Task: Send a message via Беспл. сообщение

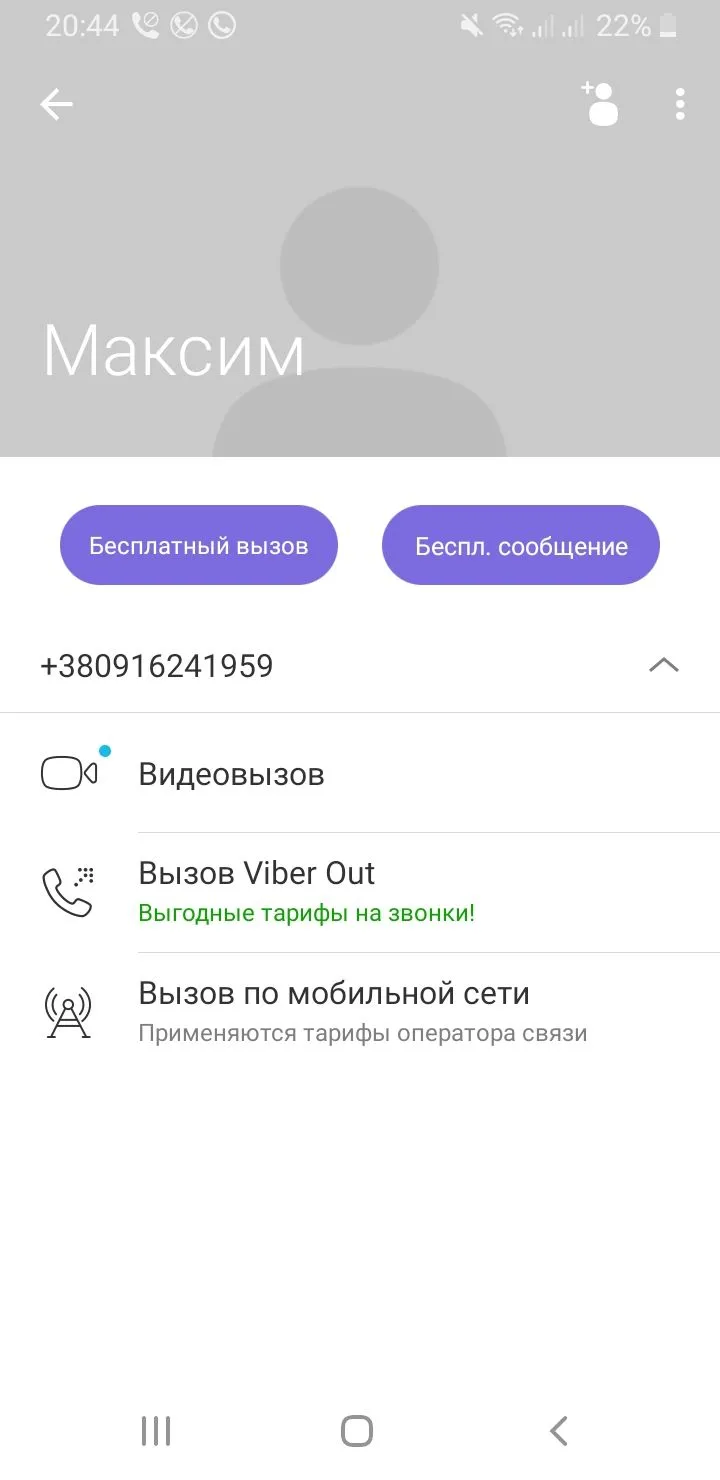Action: (521, 546)
